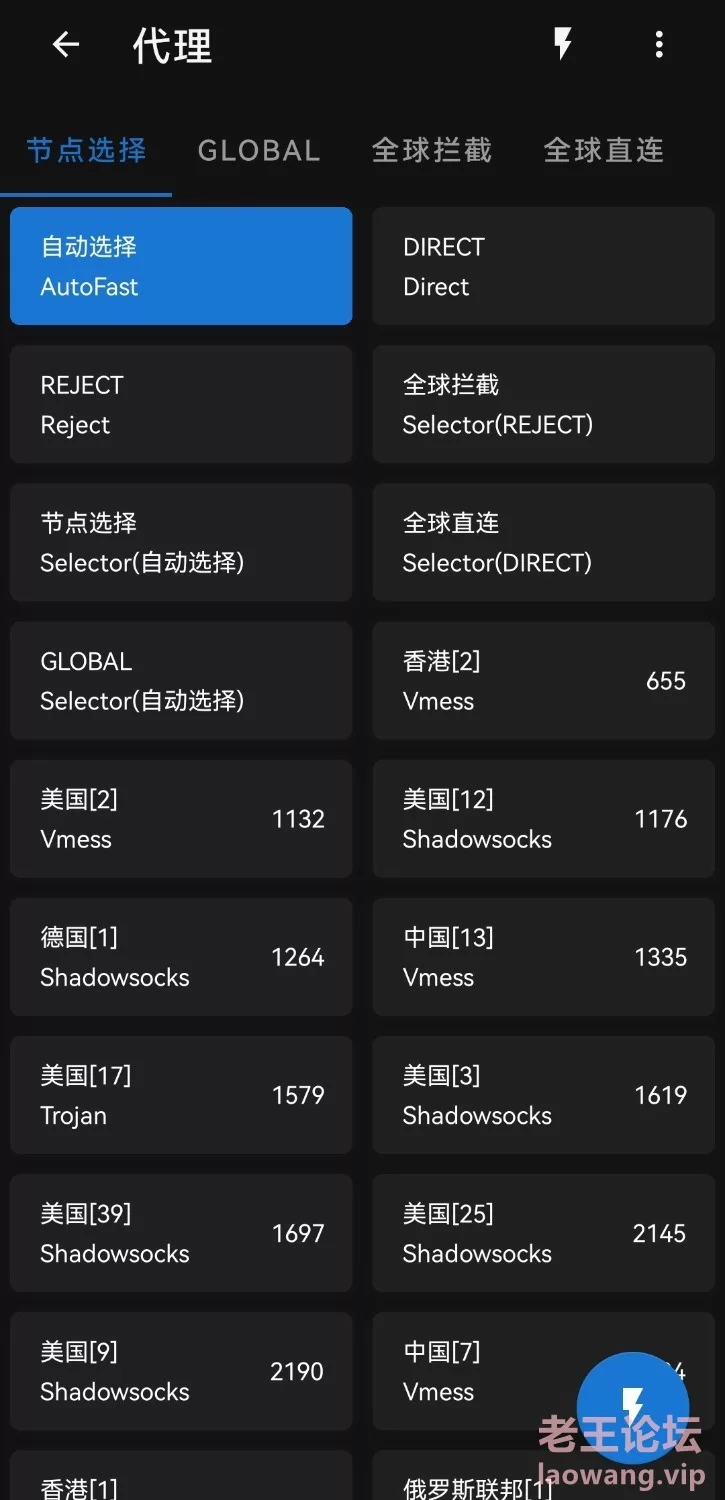Select the DIRECT proxy card
Image resolution: width=725 pixels, height=1500 pixels.
(x=544, y=266)
